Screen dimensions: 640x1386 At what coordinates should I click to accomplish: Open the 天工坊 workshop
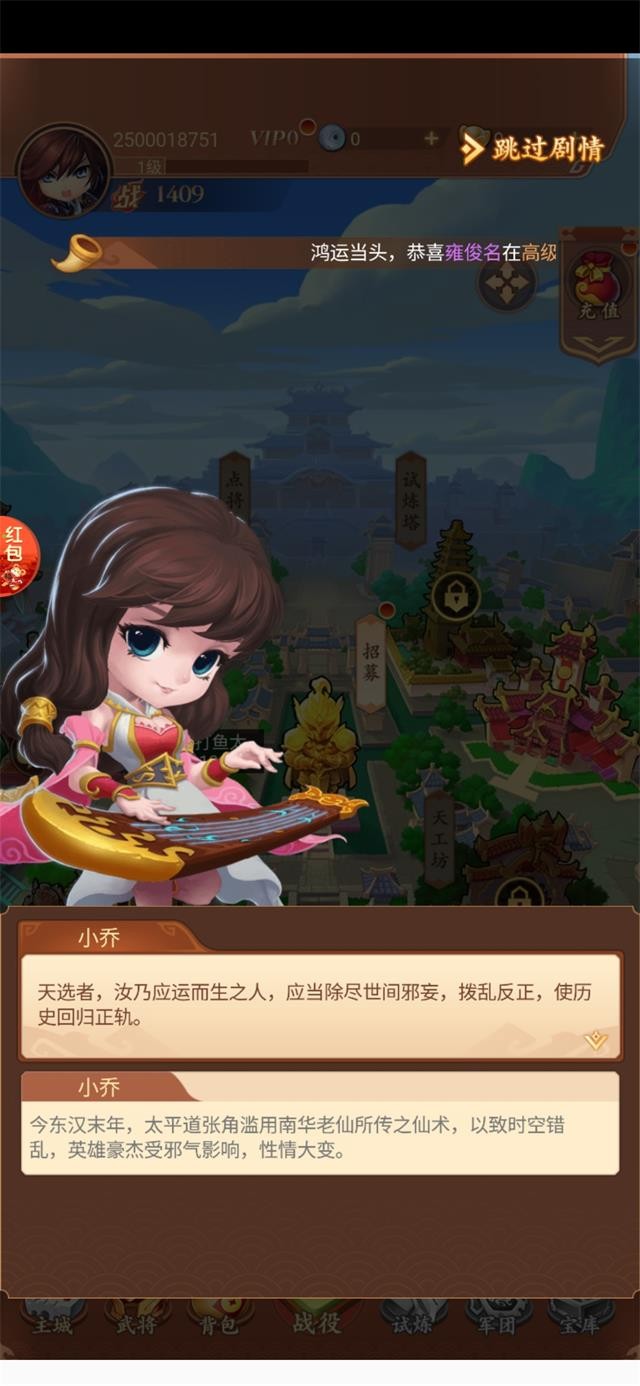[439, 838]
